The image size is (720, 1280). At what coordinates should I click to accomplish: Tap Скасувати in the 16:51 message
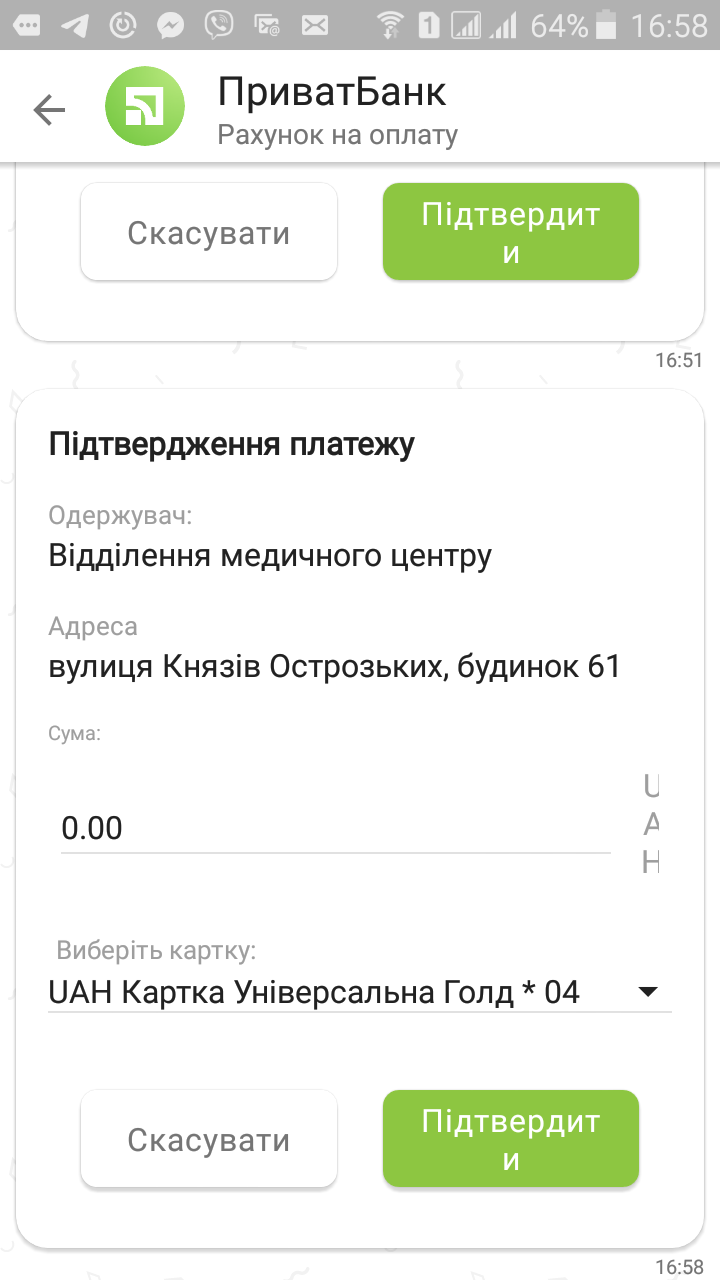click(x=209, y=232)
